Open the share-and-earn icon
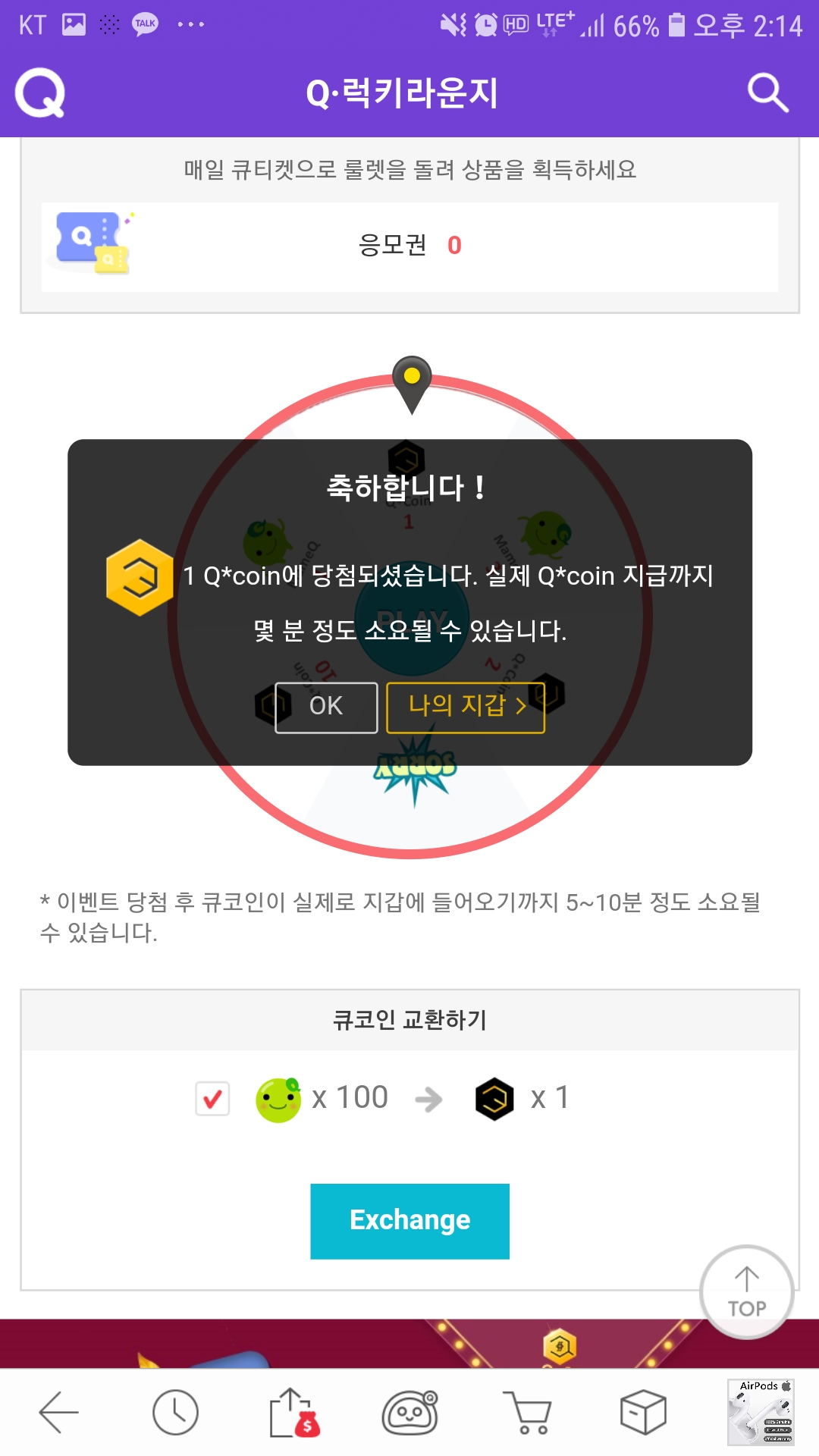Screen dimensions: 819x1456 [x=294, y=1412]
